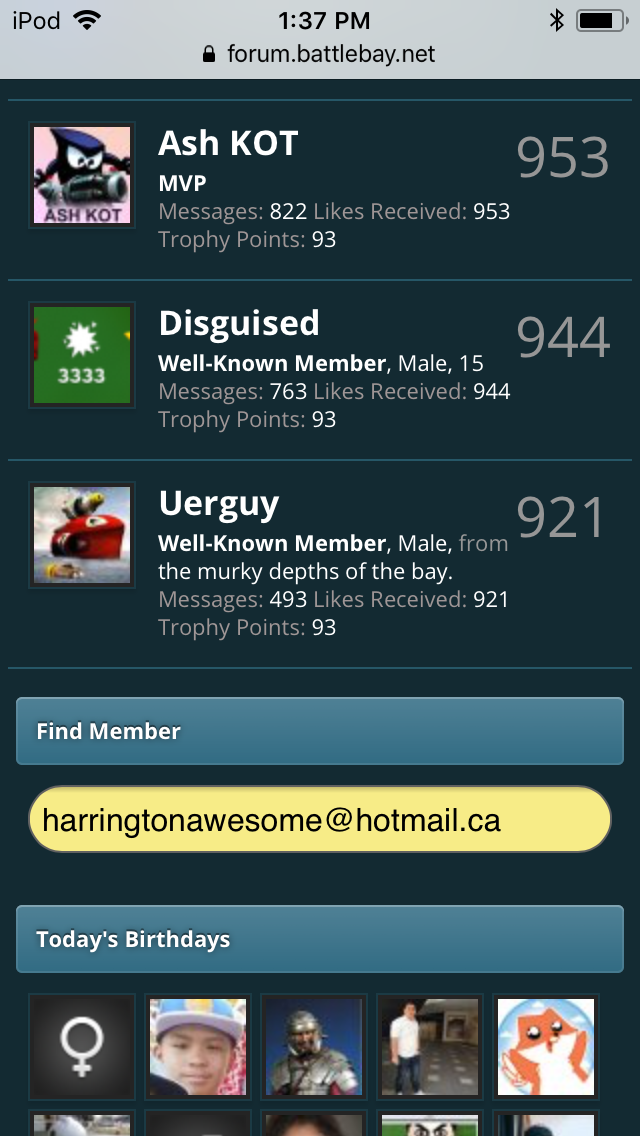This screenshot has height=1136, width=640.
Task: Tap Uerguy's red ship avatar
Action: (x=82, y=536)
